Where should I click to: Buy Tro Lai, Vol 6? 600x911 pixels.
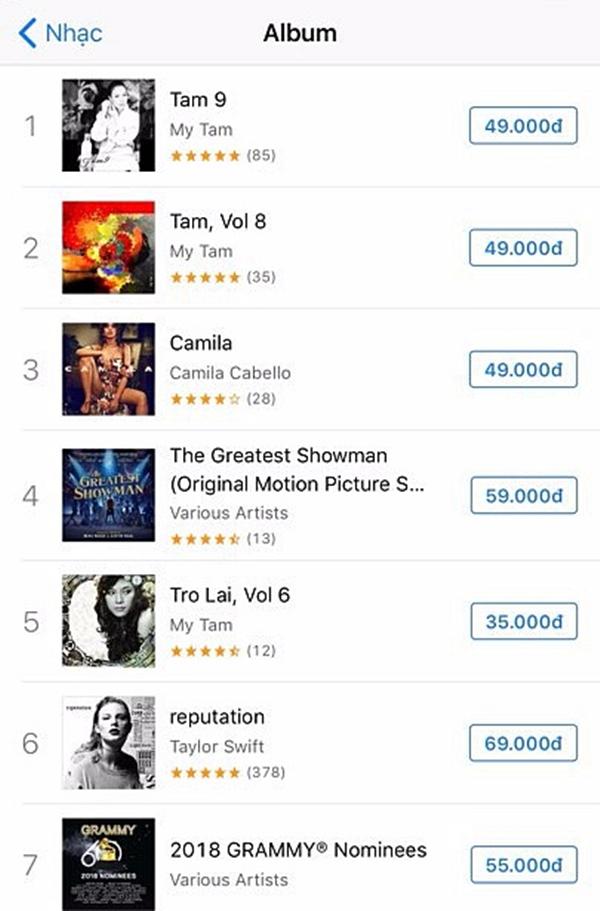pos(523,622)
